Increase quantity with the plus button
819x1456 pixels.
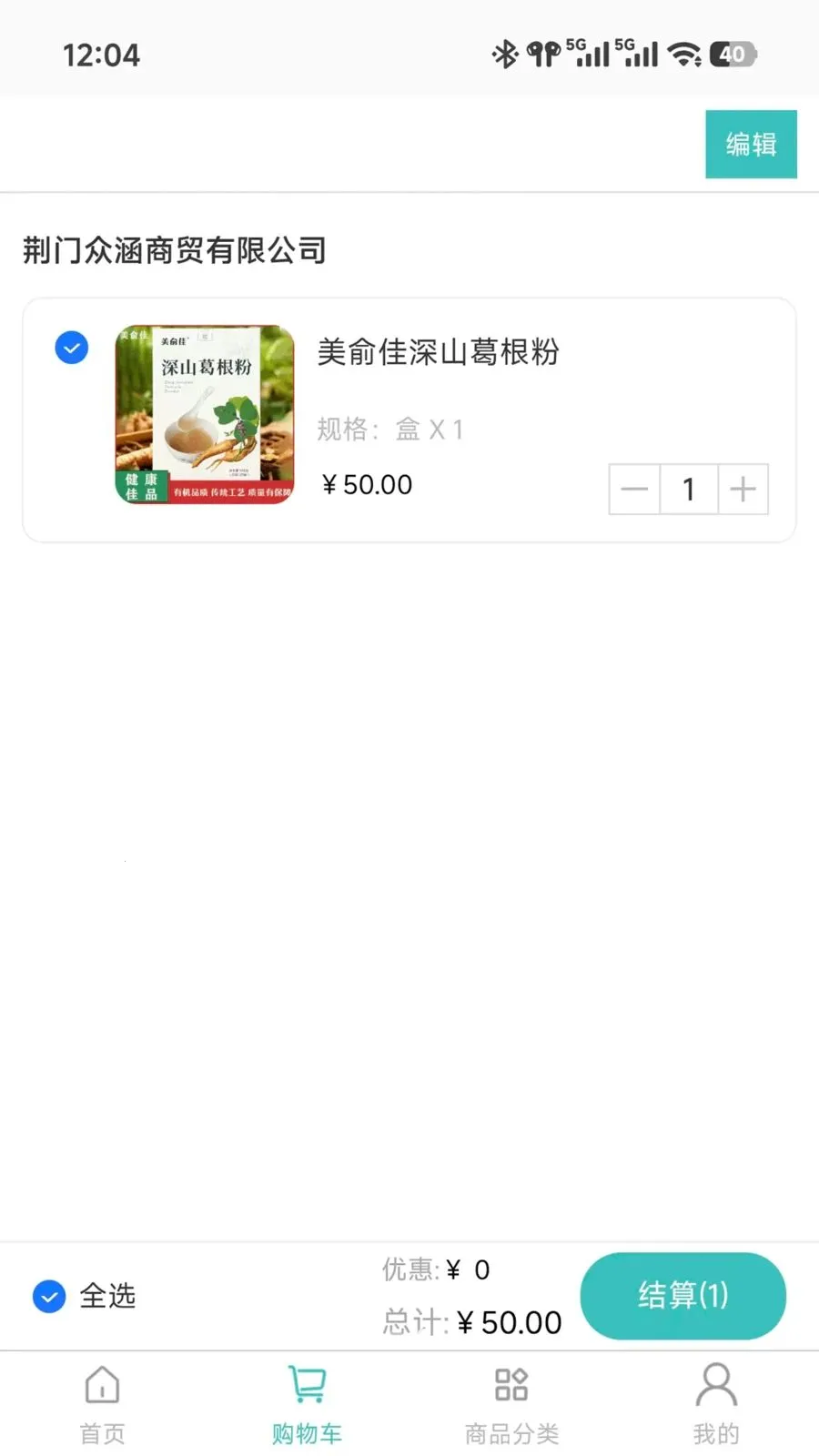[743, 490]
